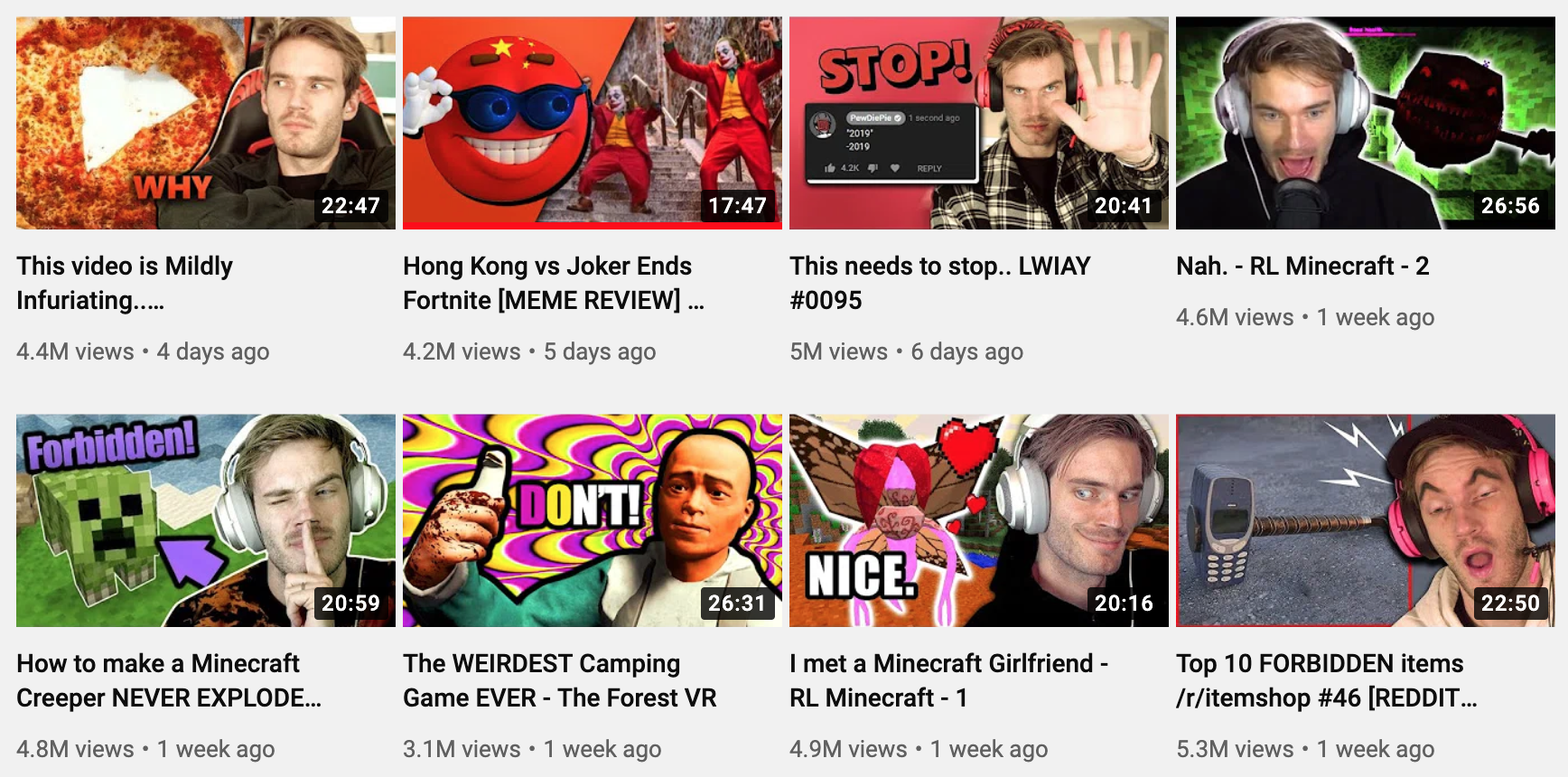Viewport: 1568px width, 777px height.
Task: Play Top 10 FORBIDDEN items /r/itemshop video
Action: click(1365, 520)
